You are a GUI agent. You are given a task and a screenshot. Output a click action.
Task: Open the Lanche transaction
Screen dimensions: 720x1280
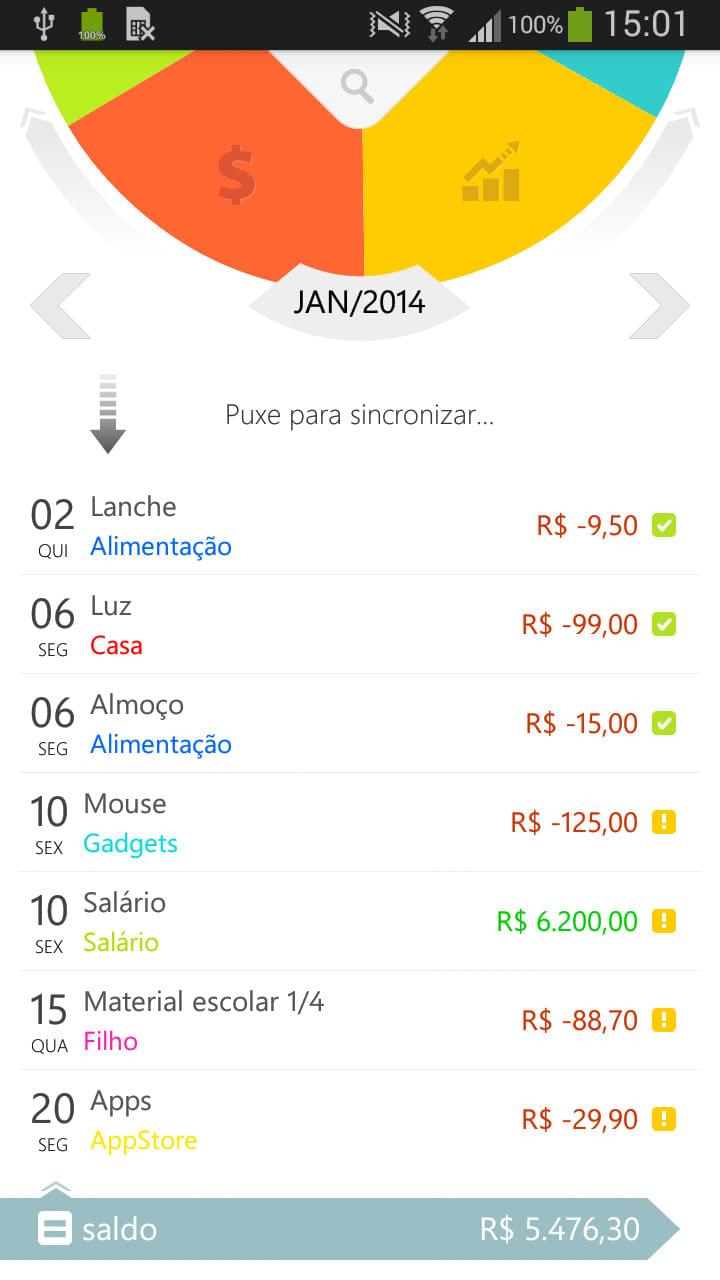(360, 525)
